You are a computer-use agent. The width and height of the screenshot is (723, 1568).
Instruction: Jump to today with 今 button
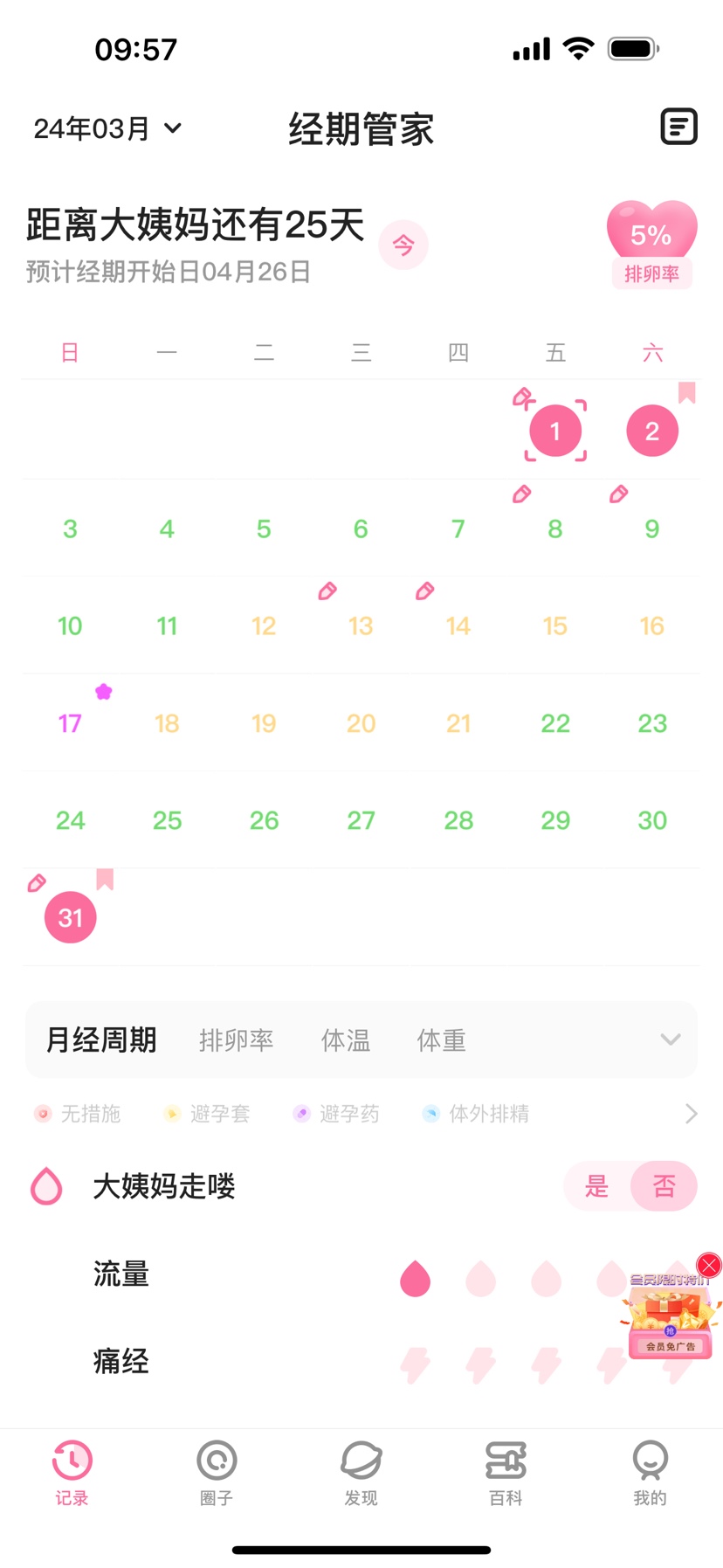tap(403, 245)
